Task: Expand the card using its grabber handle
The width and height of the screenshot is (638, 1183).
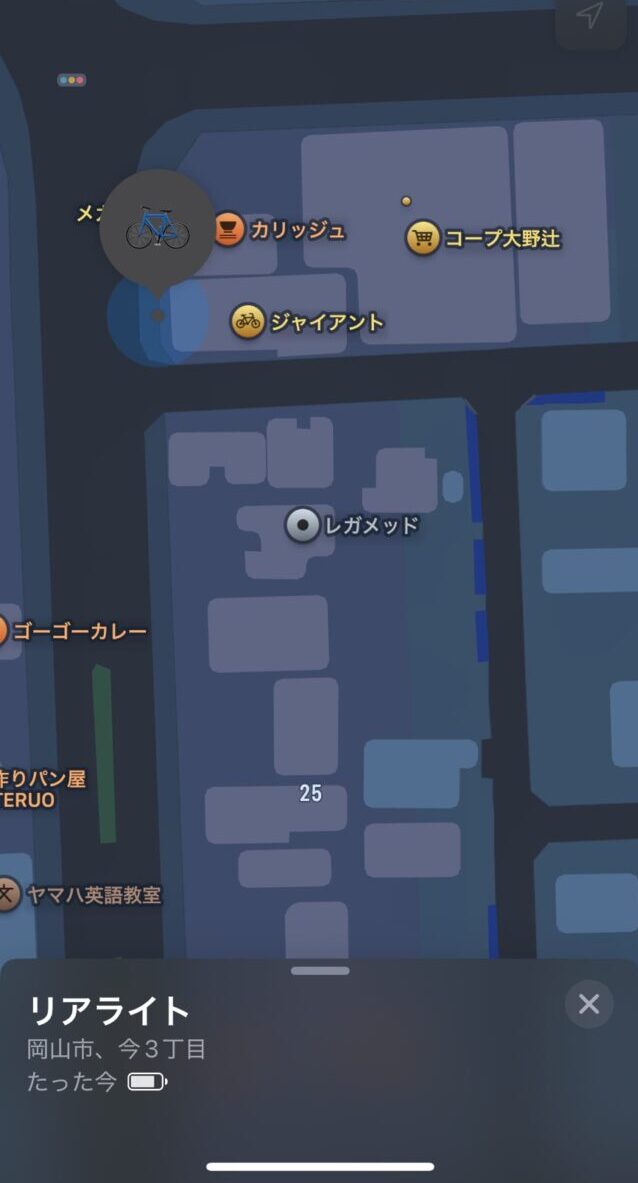Action: coord(320,970)
